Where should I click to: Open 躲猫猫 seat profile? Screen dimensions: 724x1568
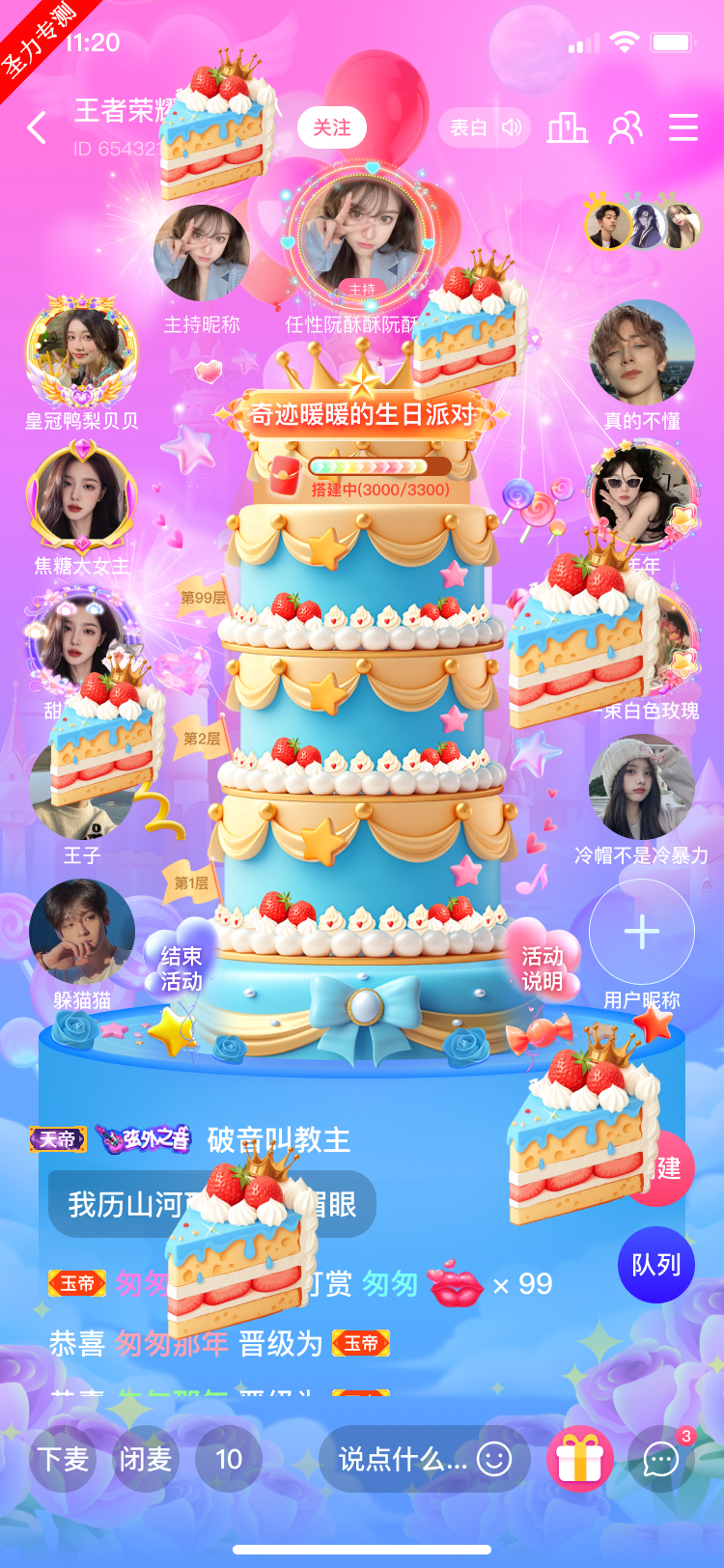pyautogui.click(x=82, y=933)
